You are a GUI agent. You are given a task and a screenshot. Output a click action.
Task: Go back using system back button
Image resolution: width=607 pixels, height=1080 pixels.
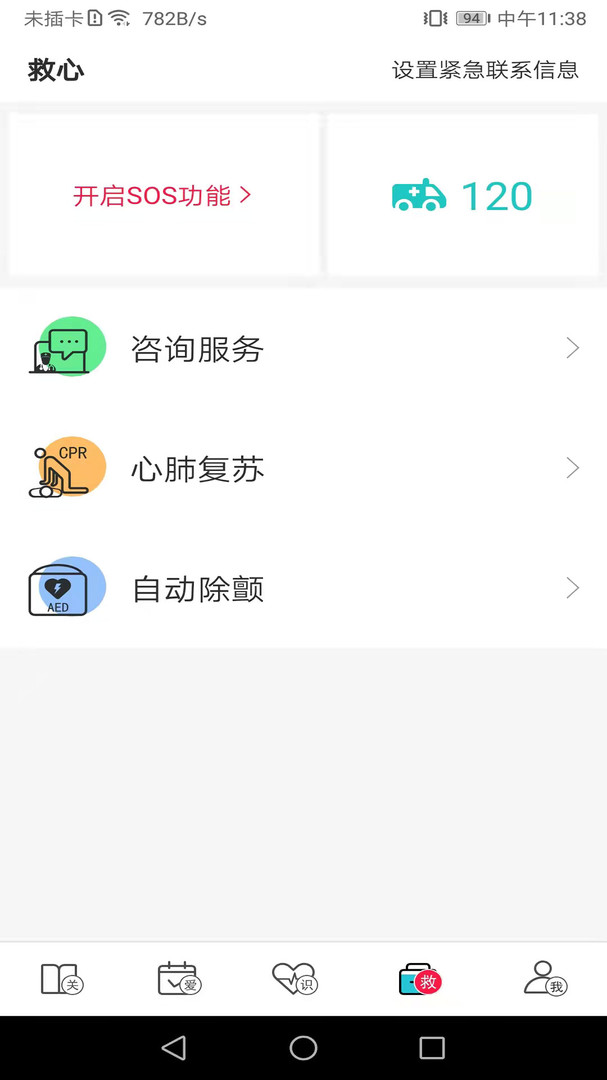(174, 1047)
